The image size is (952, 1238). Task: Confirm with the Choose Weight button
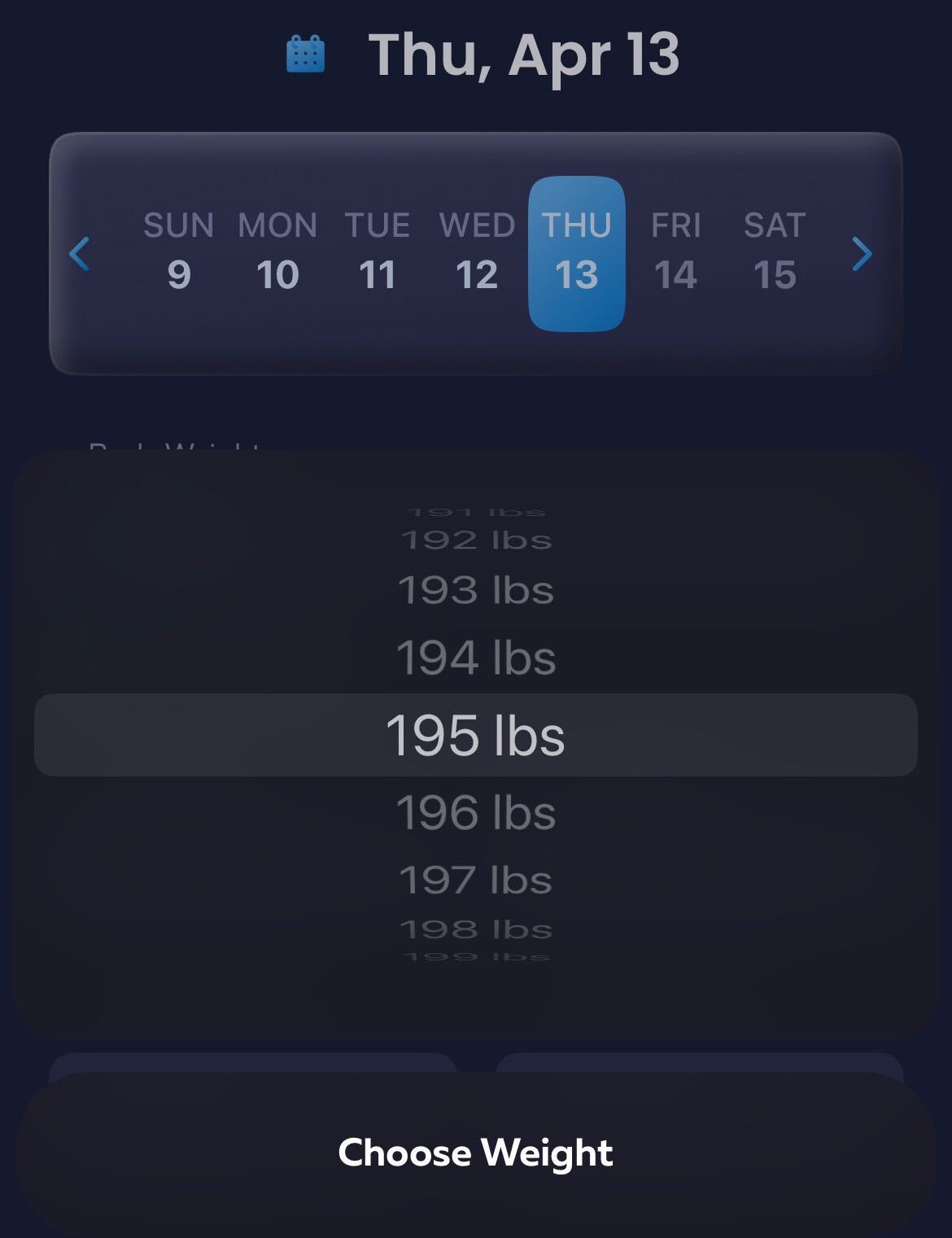(x=476, y=1153)
